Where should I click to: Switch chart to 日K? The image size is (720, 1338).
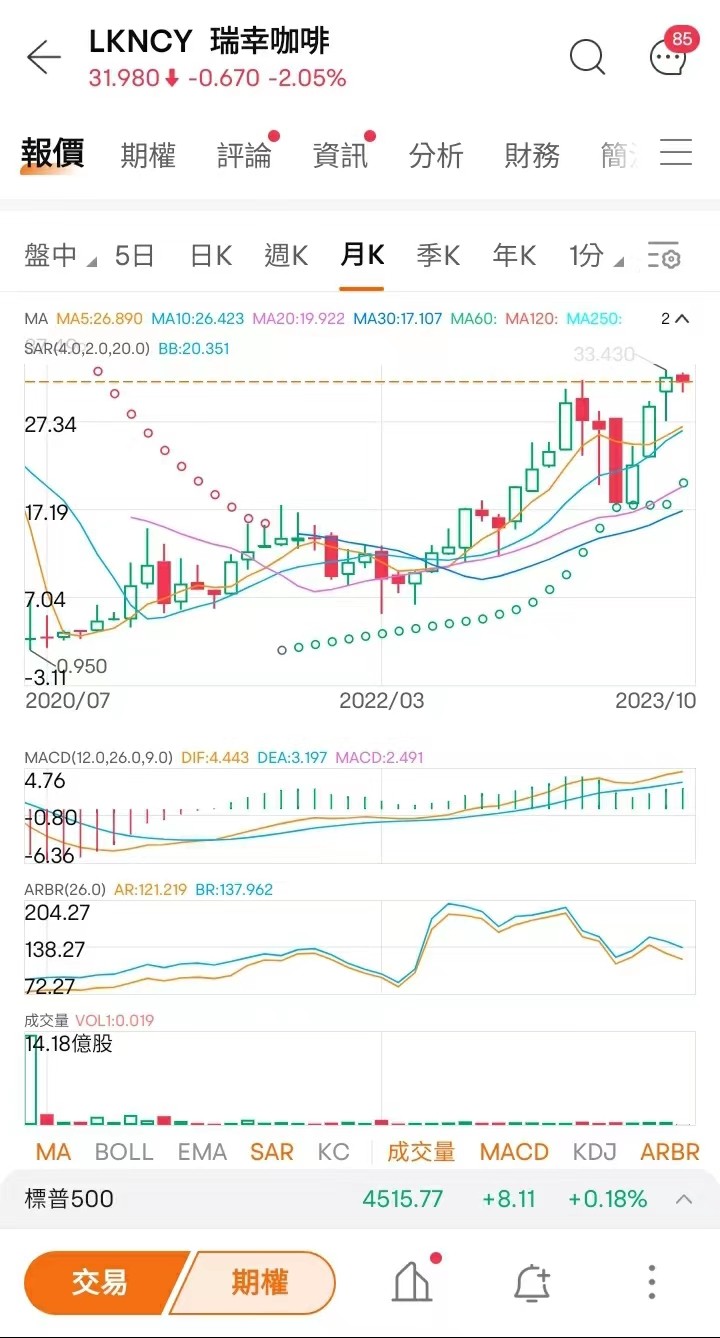click(211, 256)
